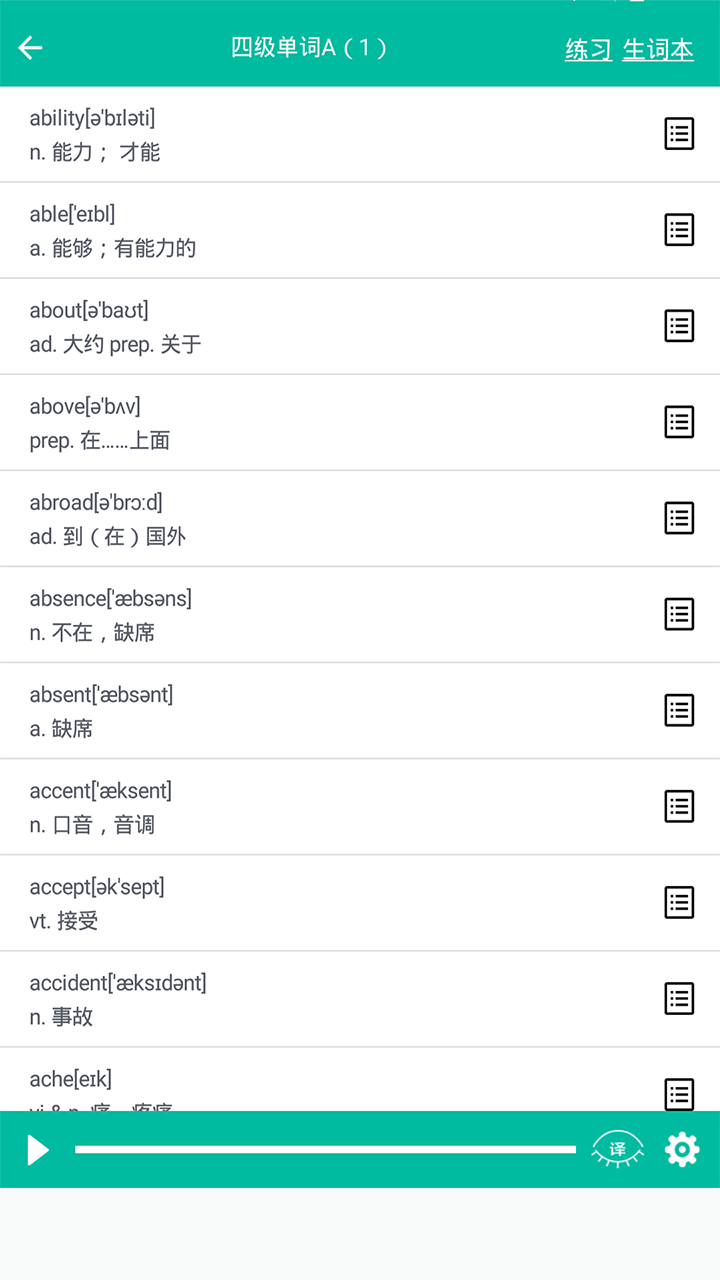The height and width of the screenshot is (1280, 720).
Task: Toggle the detail view for ache
Action: pos(678,1094)
